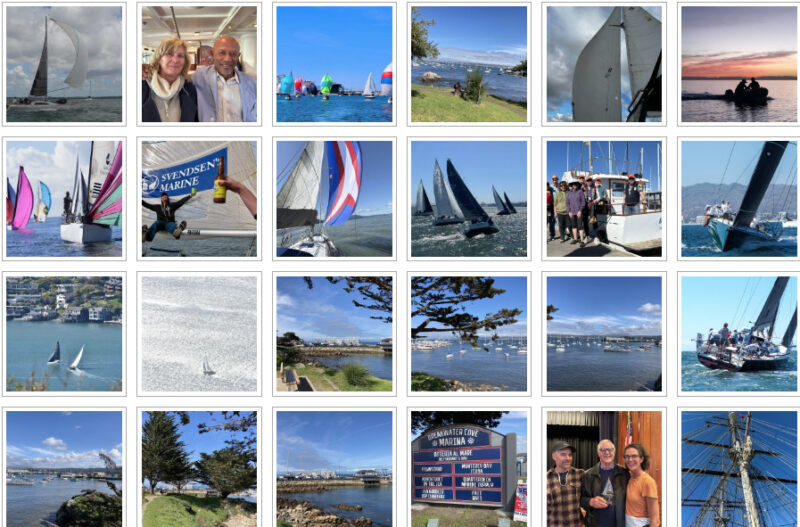Open the cypress trees on grassy shore photo

click(x=198, y=468)
